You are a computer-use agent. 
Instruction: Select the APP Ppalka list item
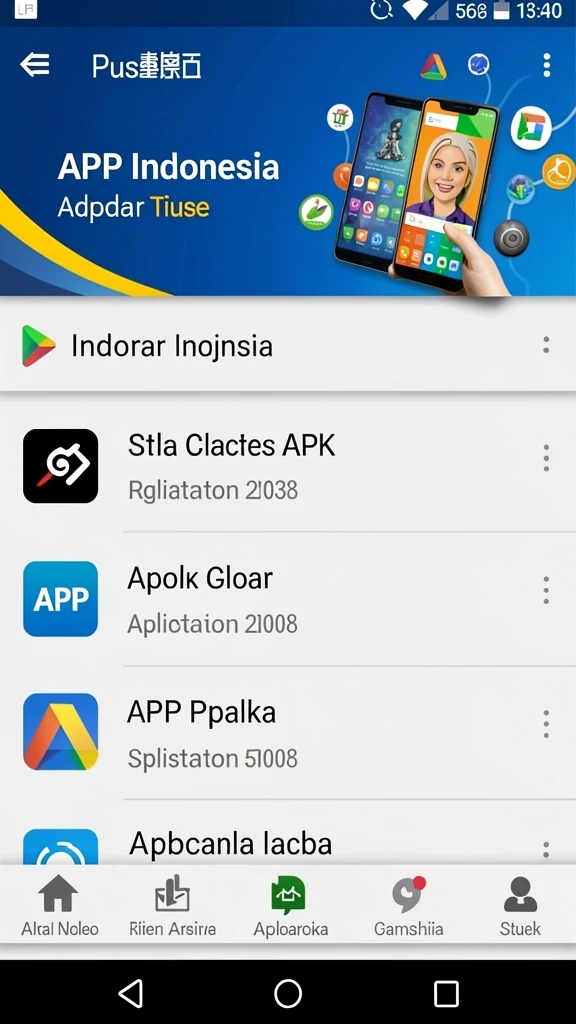(288, 733)
